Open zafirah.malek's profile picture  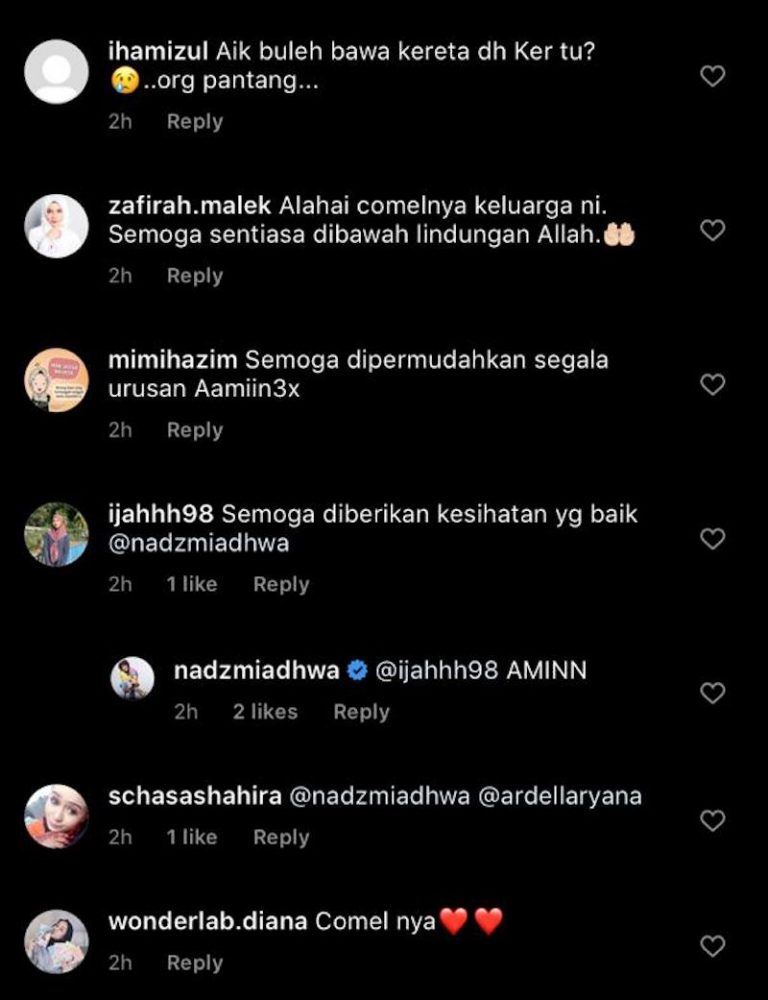[56, 226]
